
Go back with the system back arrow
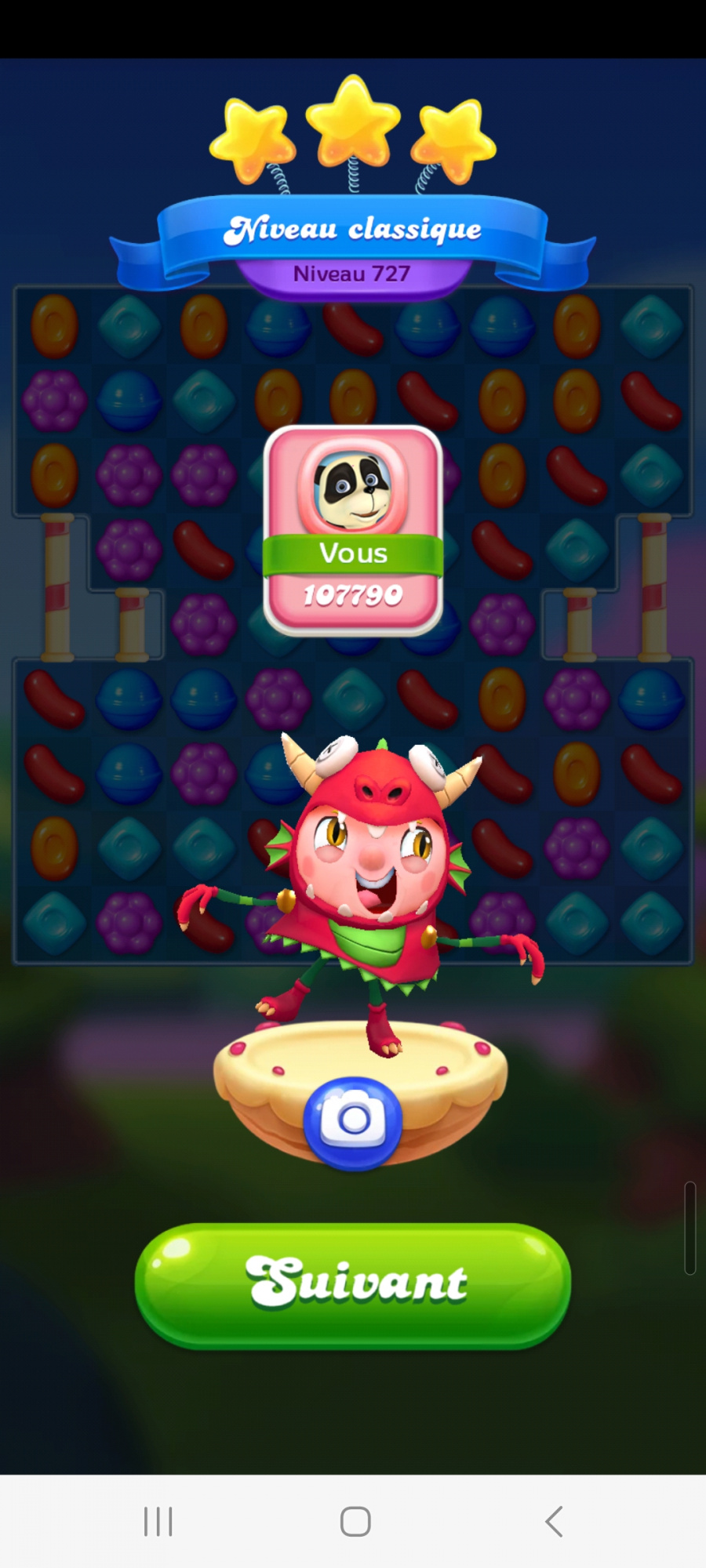click(554, 1522)
